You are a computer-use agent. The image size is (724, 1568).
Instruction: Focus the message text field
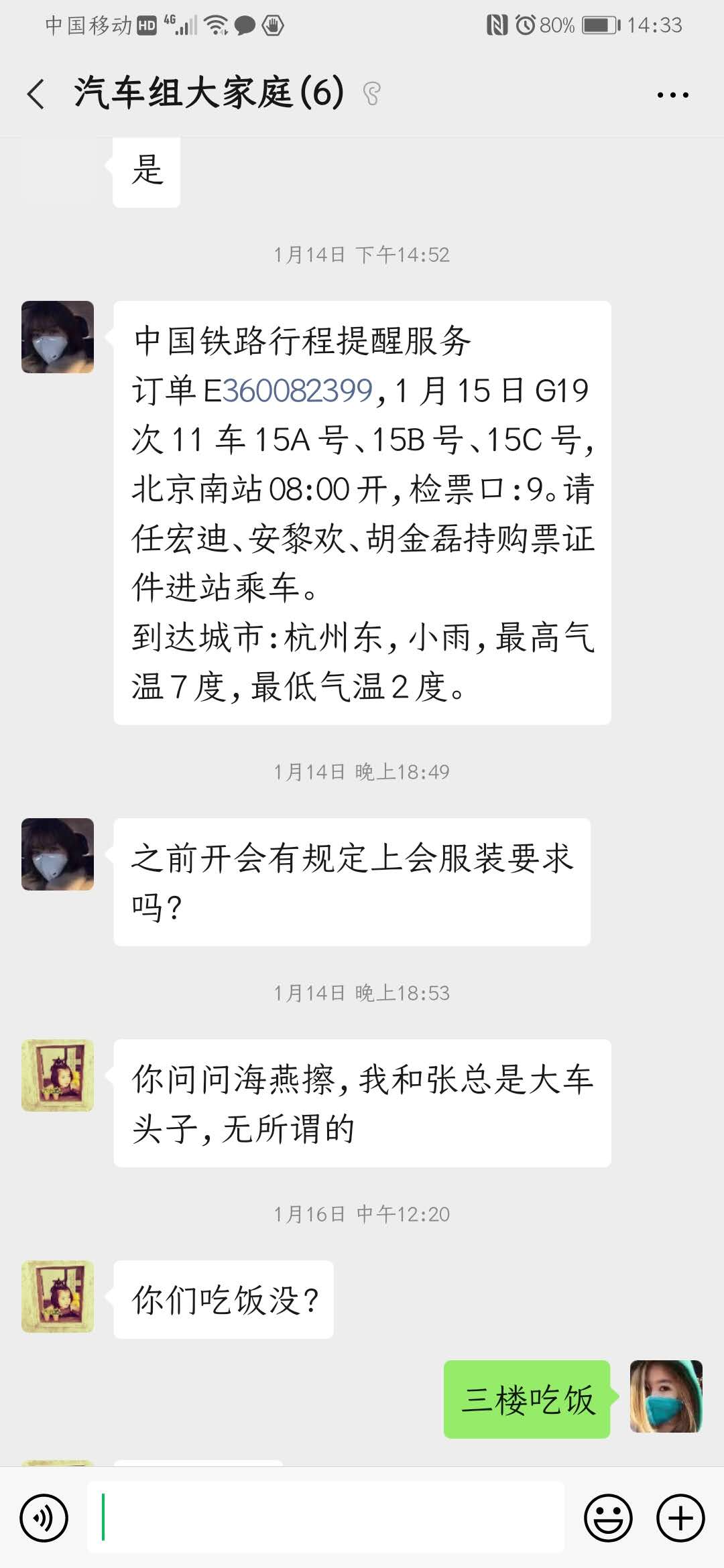coord(326,1517)
